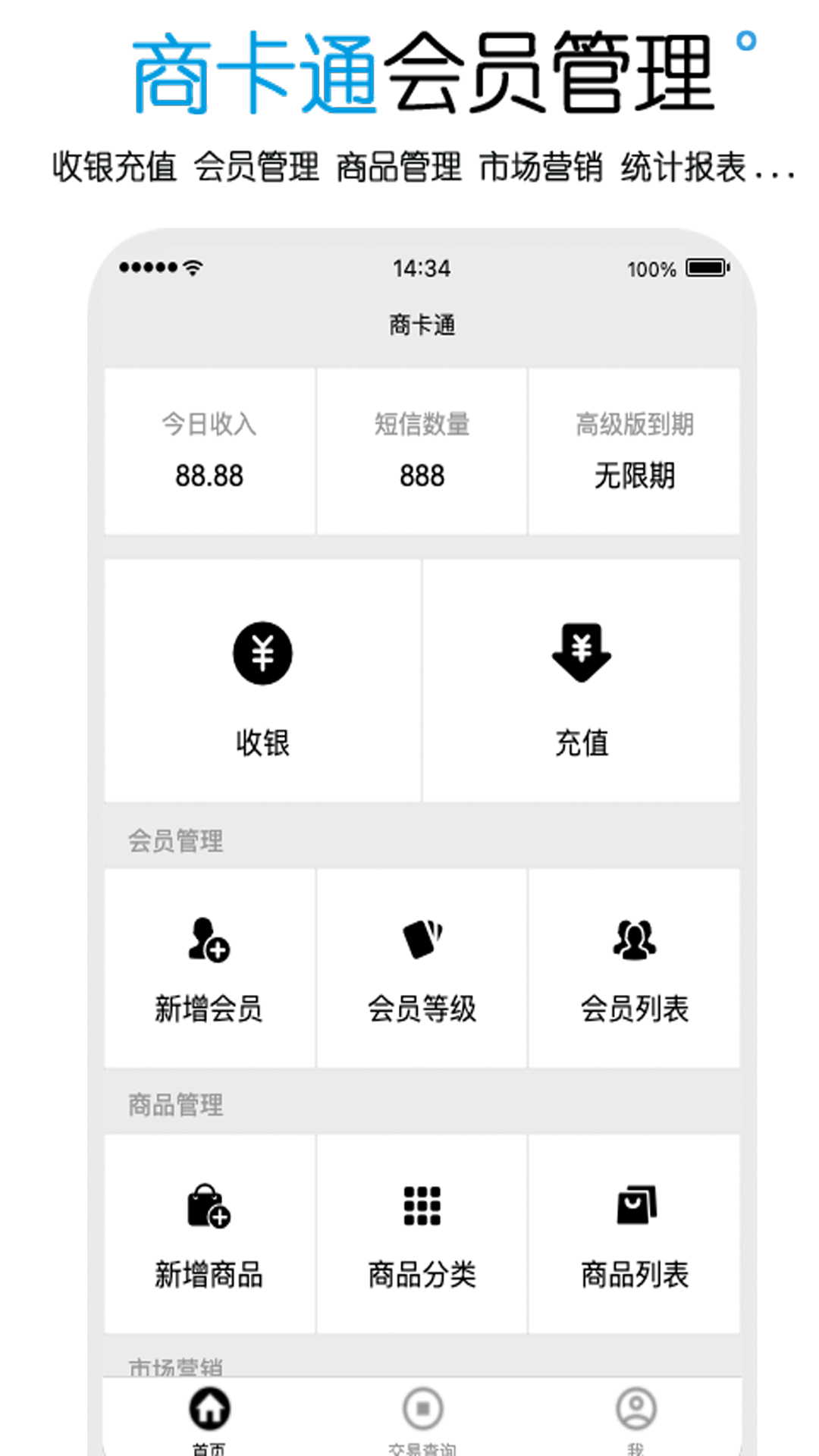This screenshot has width=819, height=1456.
Task: Expand the 商品管理 section
Action: pos(176,1106)
